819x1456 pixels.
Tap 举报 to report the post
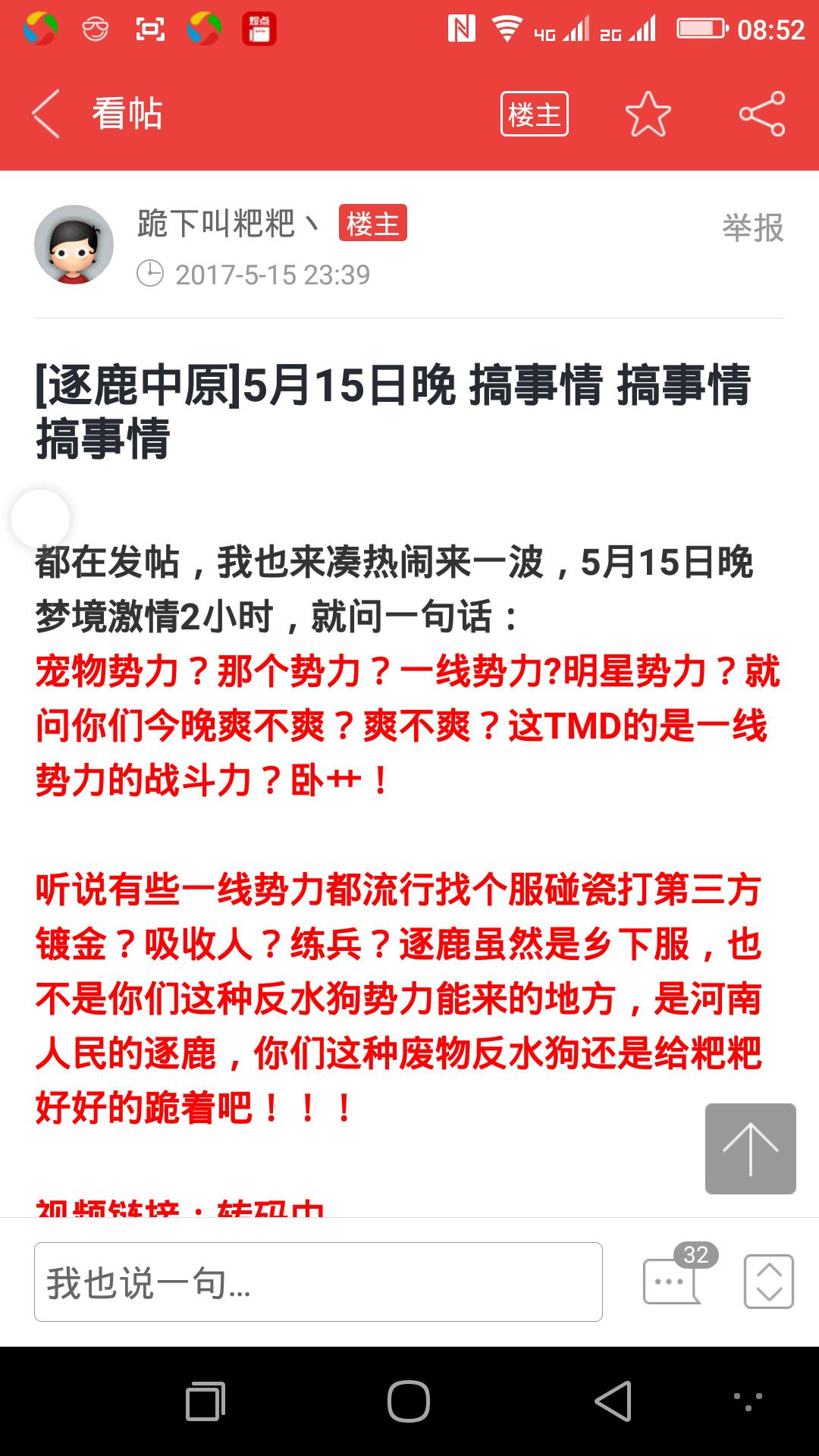pyautogui.click(x=753, y=227)
